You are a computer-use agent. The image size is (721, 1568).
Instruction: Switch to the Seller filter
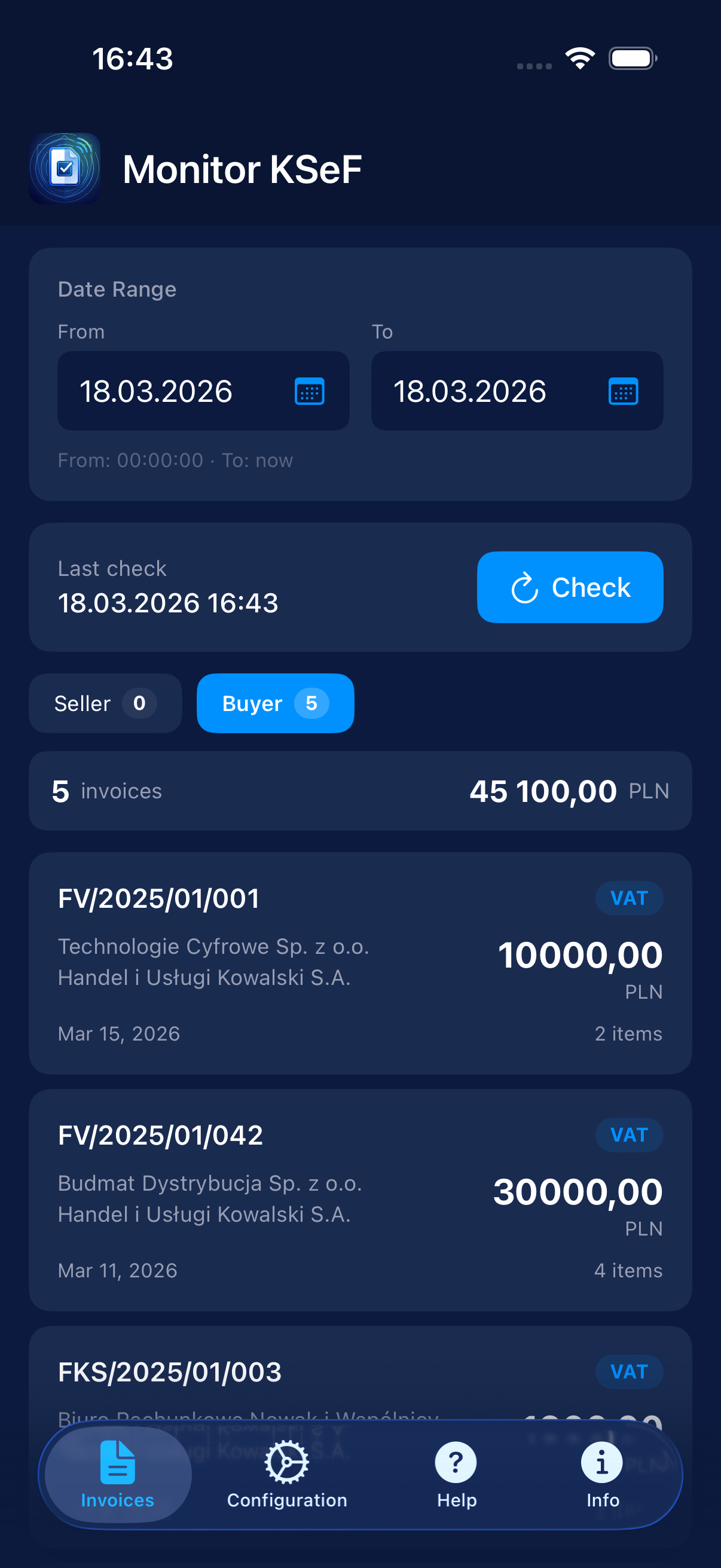[105, 703]
